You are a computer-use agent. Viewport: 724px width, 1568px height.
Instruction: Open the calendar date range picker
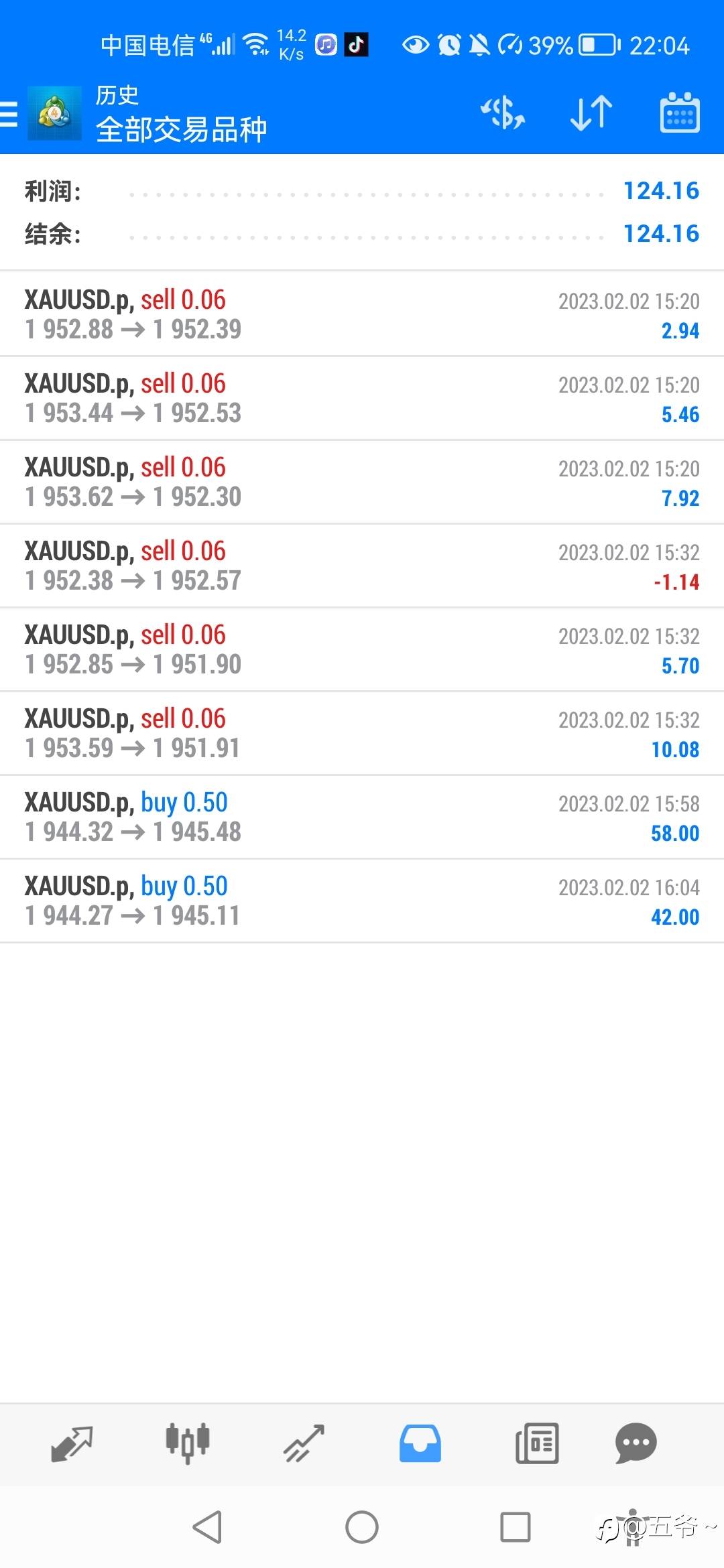tap(680, 113)
